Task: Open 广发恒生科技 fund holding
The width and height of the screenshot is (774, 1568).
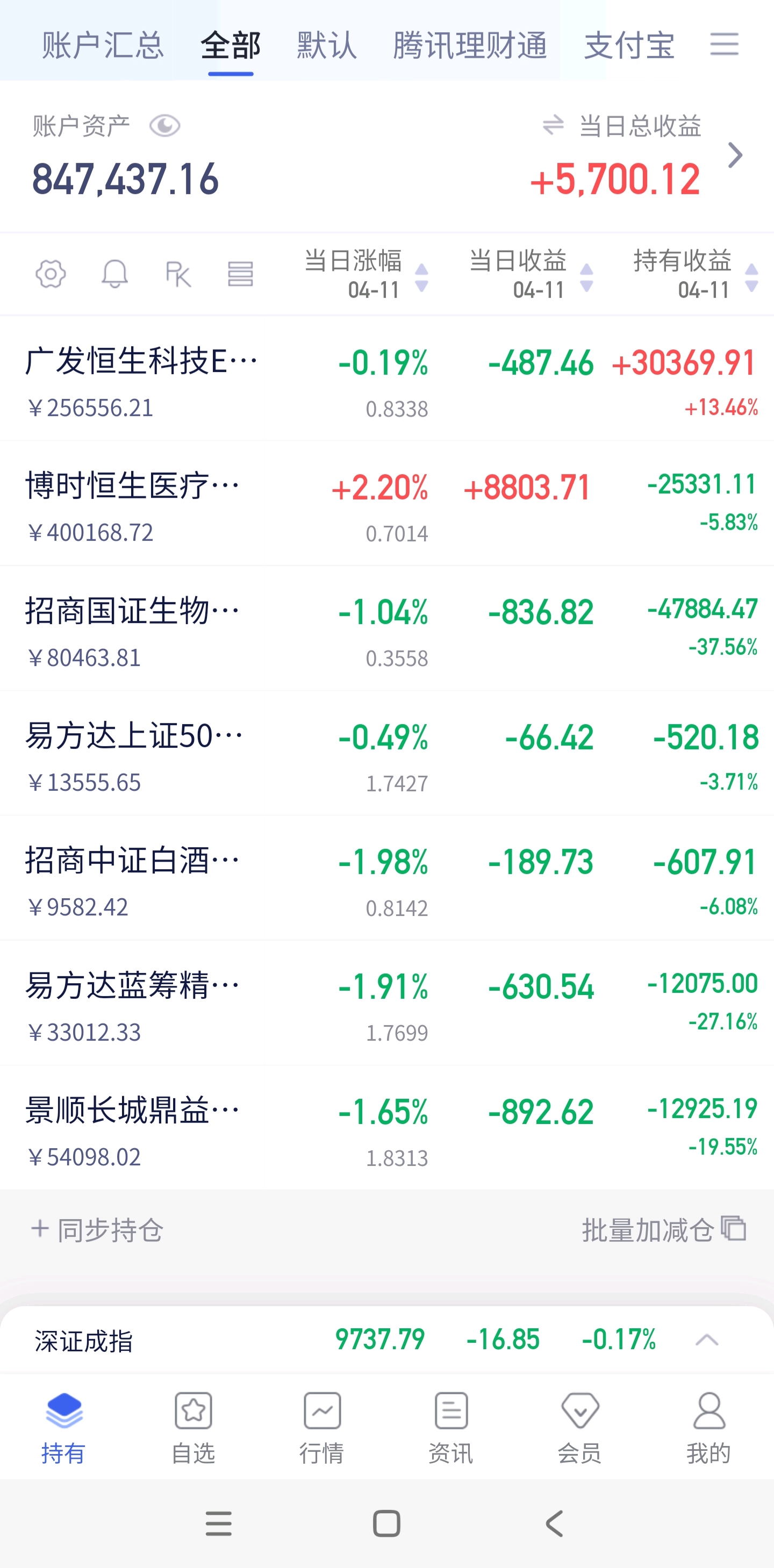Action: click(387, 378)
